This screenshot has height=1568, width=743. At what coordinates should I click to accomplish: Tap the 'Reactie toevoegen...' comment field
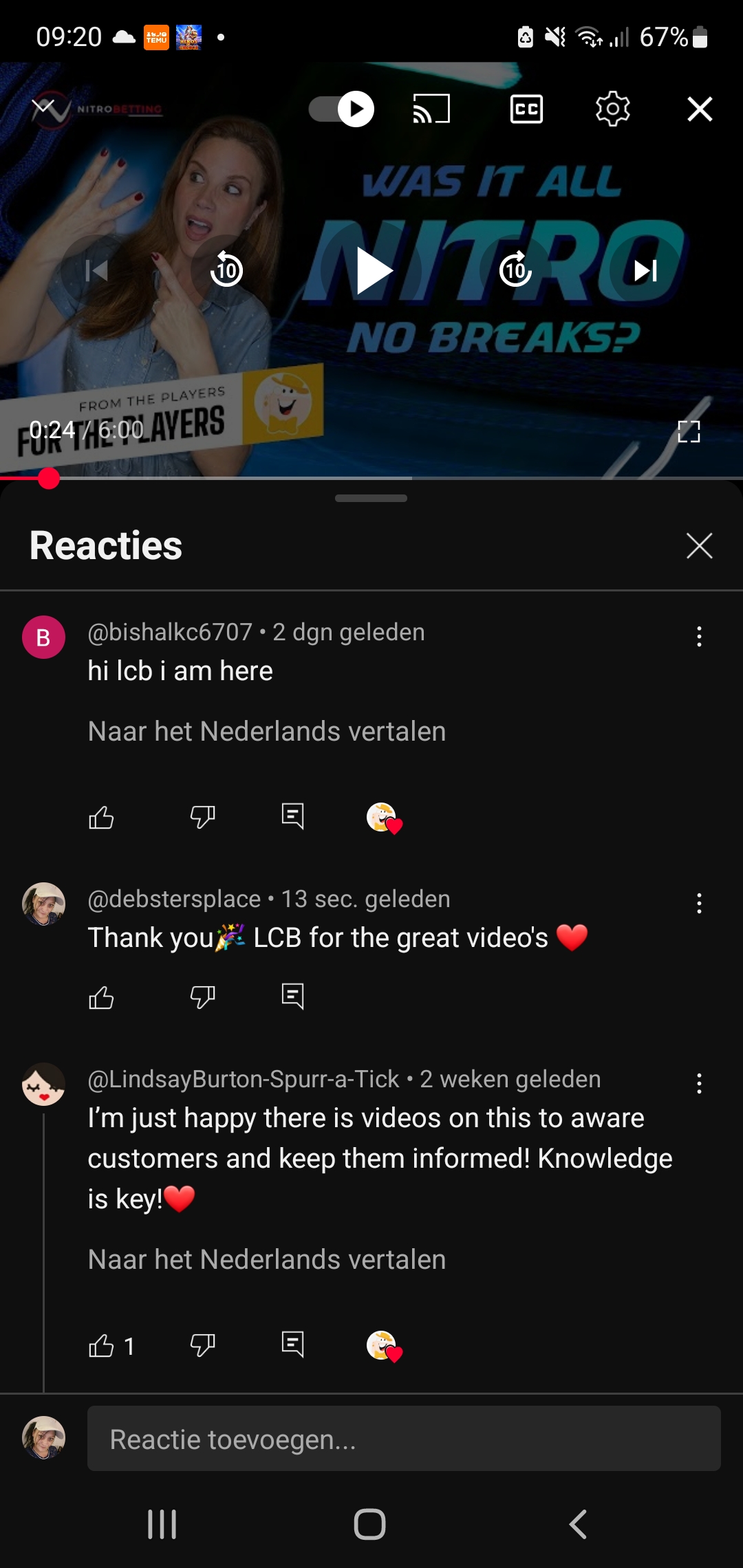click(404, 1439)
